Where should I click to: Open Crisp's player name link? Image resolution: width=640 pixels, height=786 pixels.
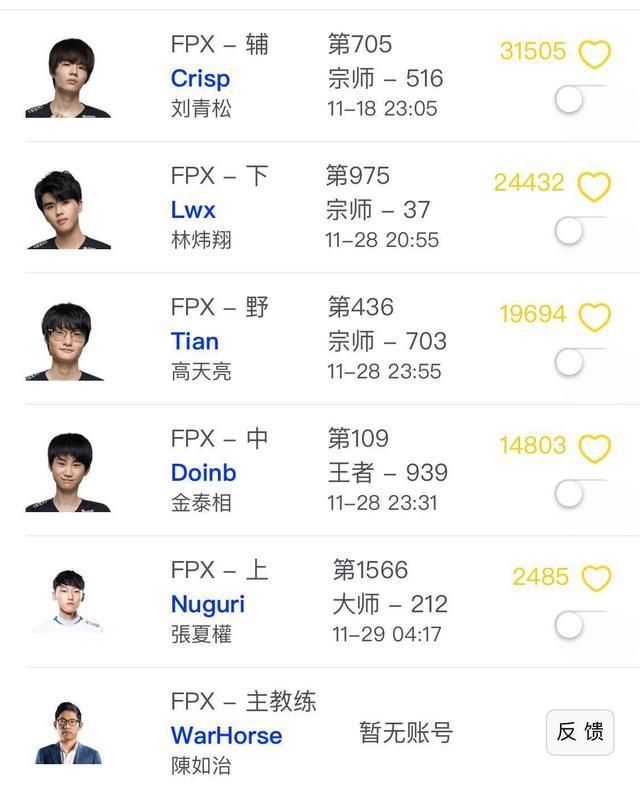(200, 78)
